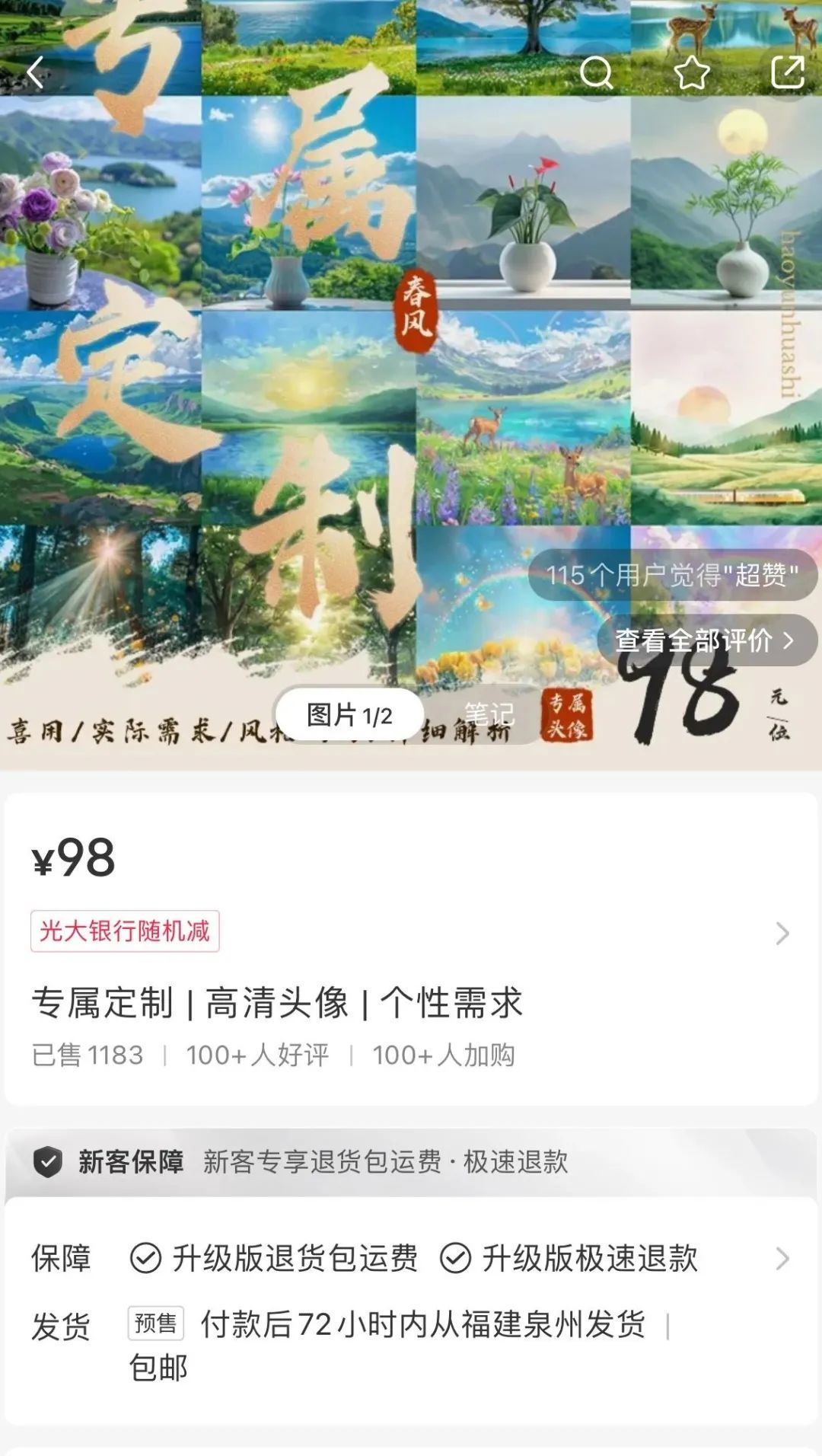Go back to the previous page
The image size is (822, 1456).
(35, 73)
